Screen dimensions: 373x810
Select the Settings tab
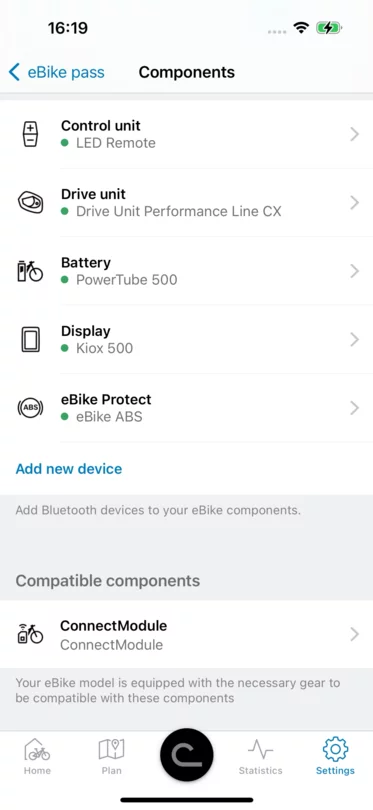[335, 757]
